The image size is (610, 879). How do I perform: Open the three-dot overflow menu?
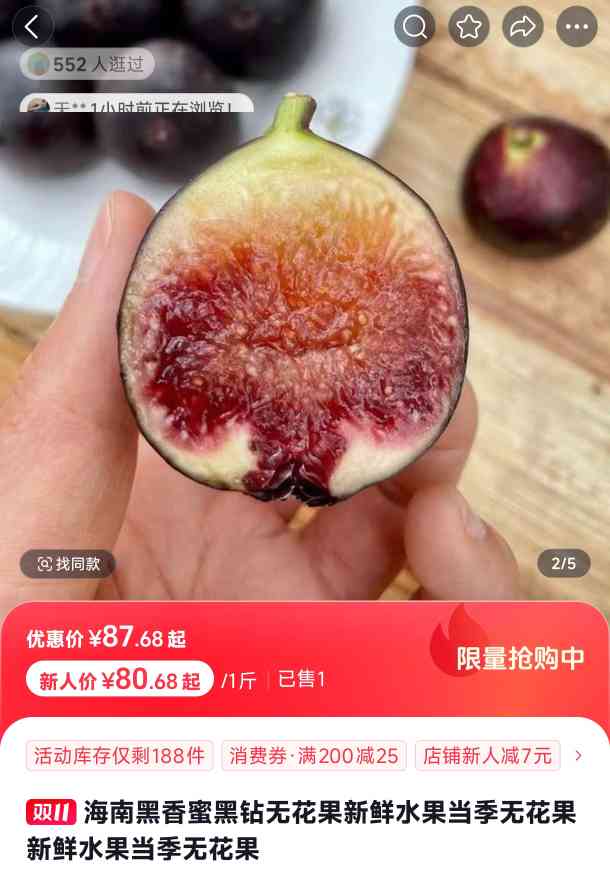577,27
